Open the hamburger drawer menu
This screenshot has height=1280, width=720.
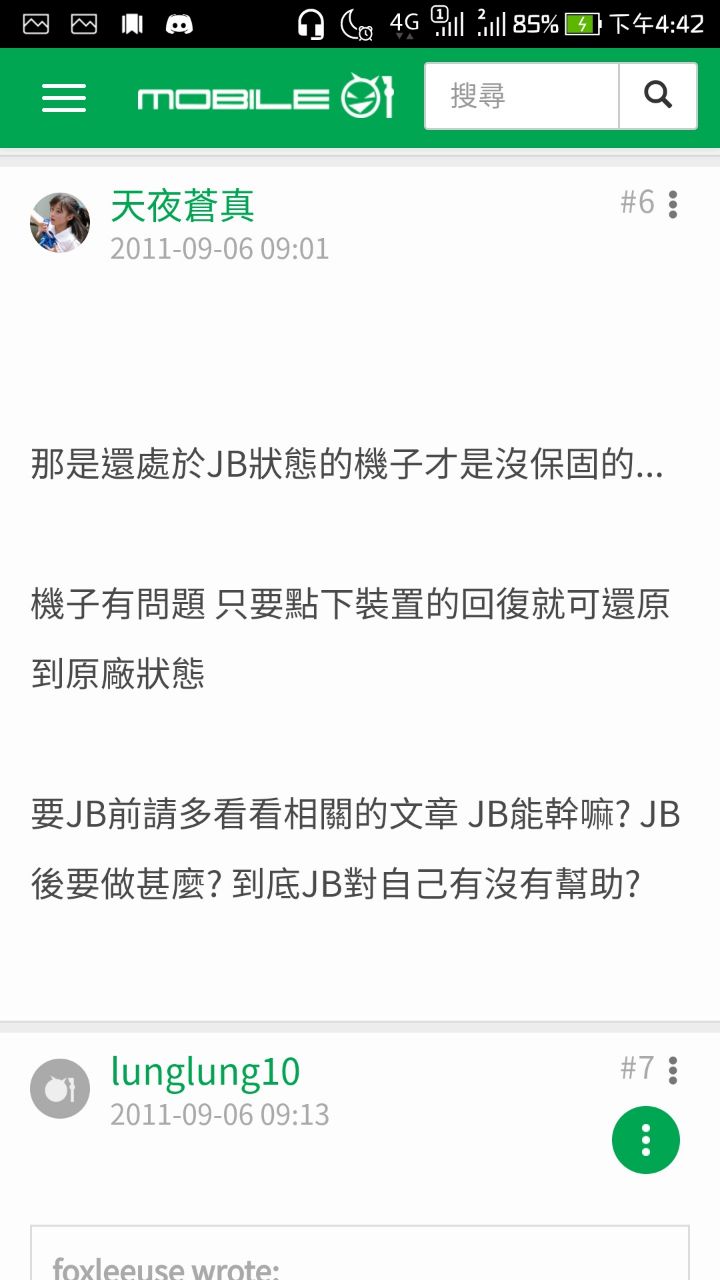(64, 97)
